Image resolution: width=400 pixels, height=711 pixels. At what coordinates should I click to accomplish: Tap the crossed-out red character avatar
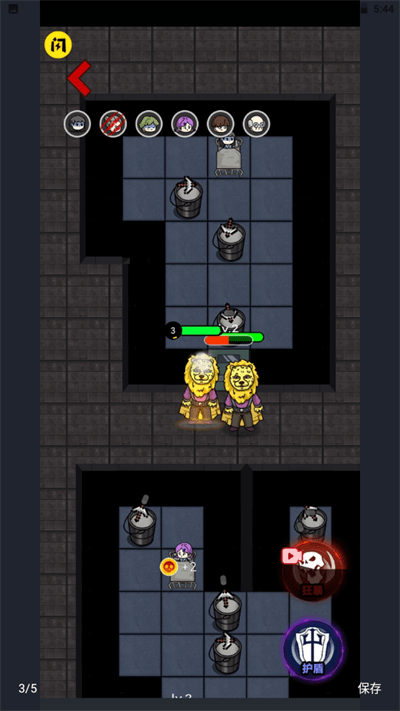pos(113,124)
